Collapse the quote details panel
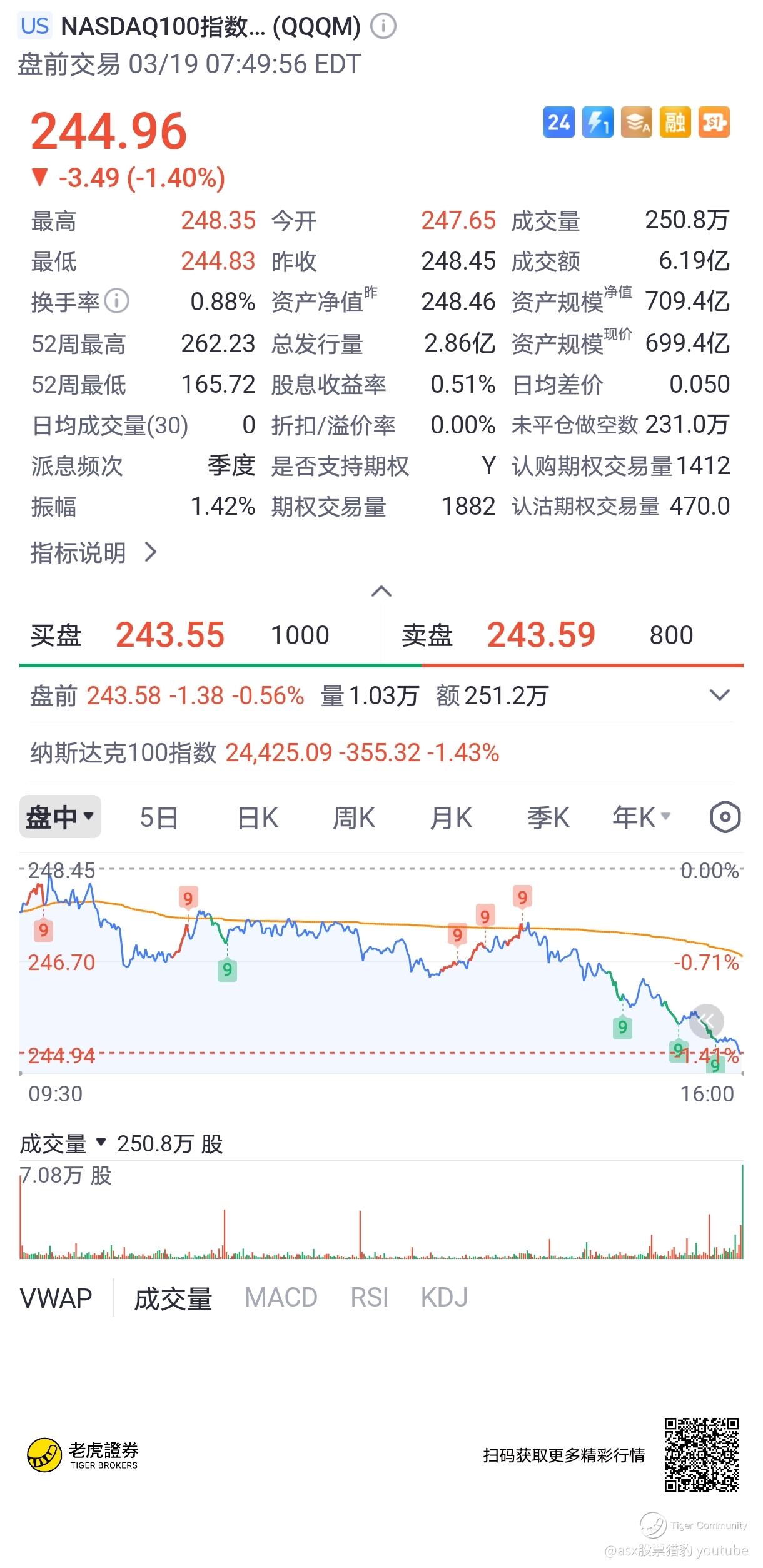763x1568 pixels. 381,592
